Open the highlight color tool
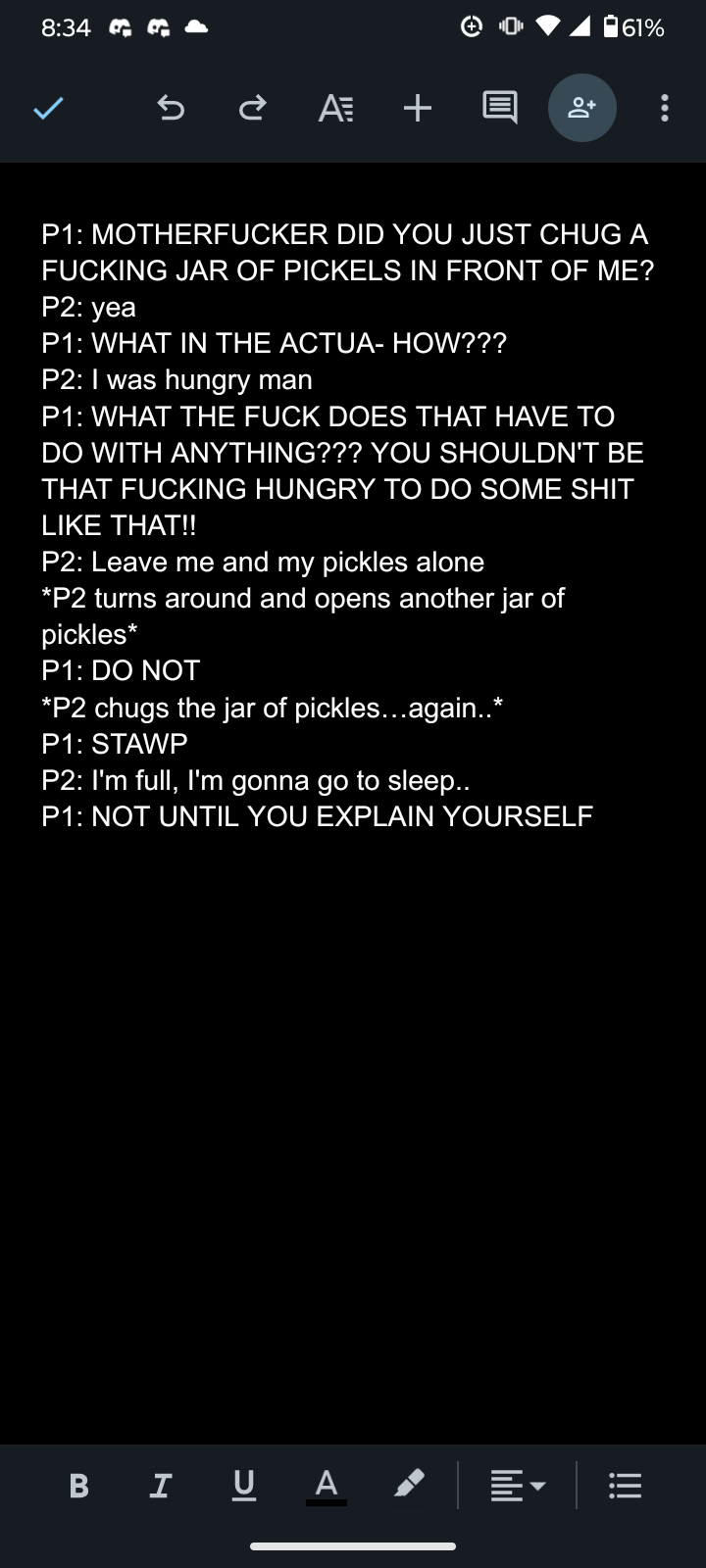Image resolution: width=706 pixels, height=1568 pixels. tap(409, 1486)
